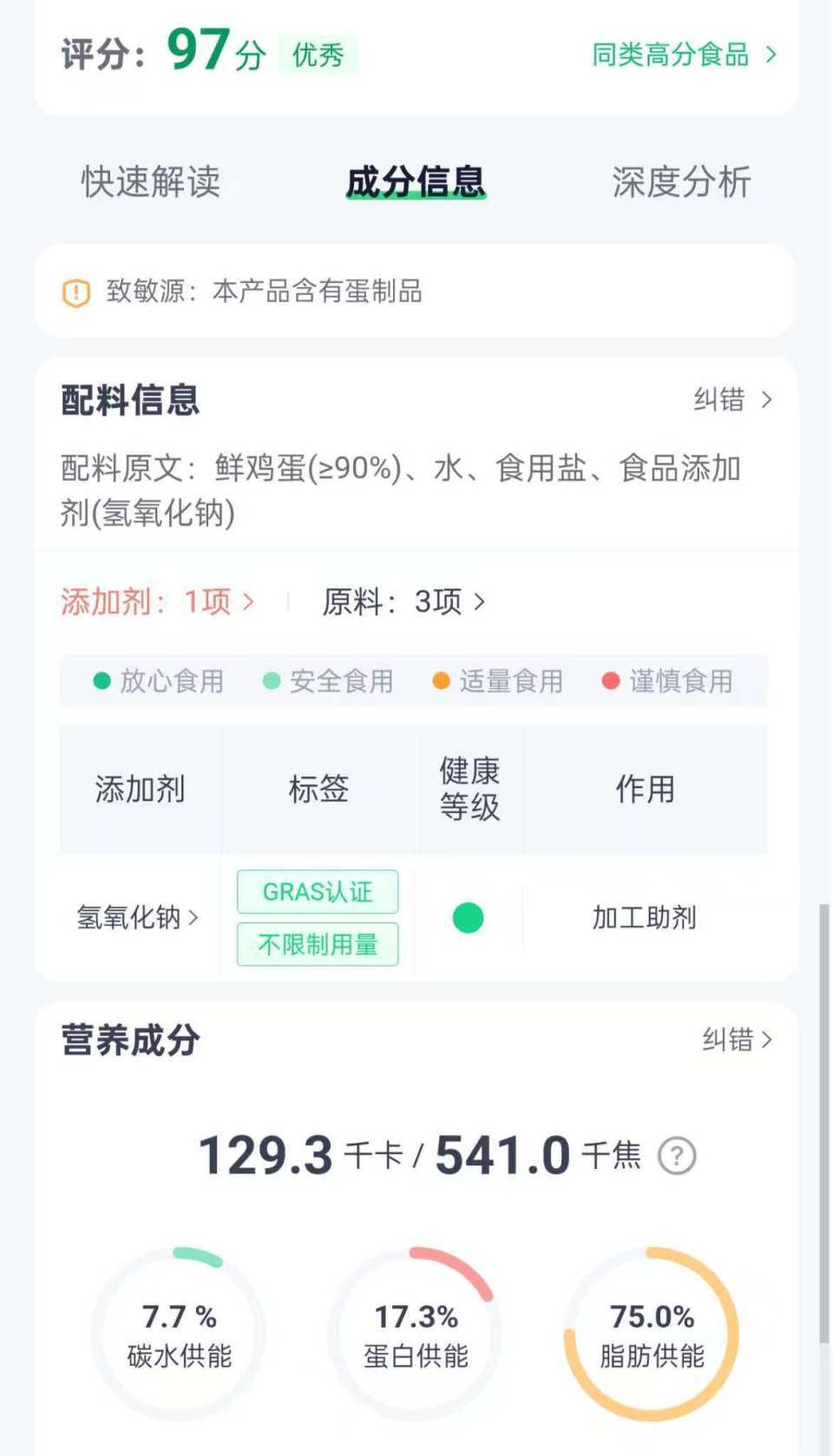
Task: Expand 原料 3项 details
Action: (399, 602)
